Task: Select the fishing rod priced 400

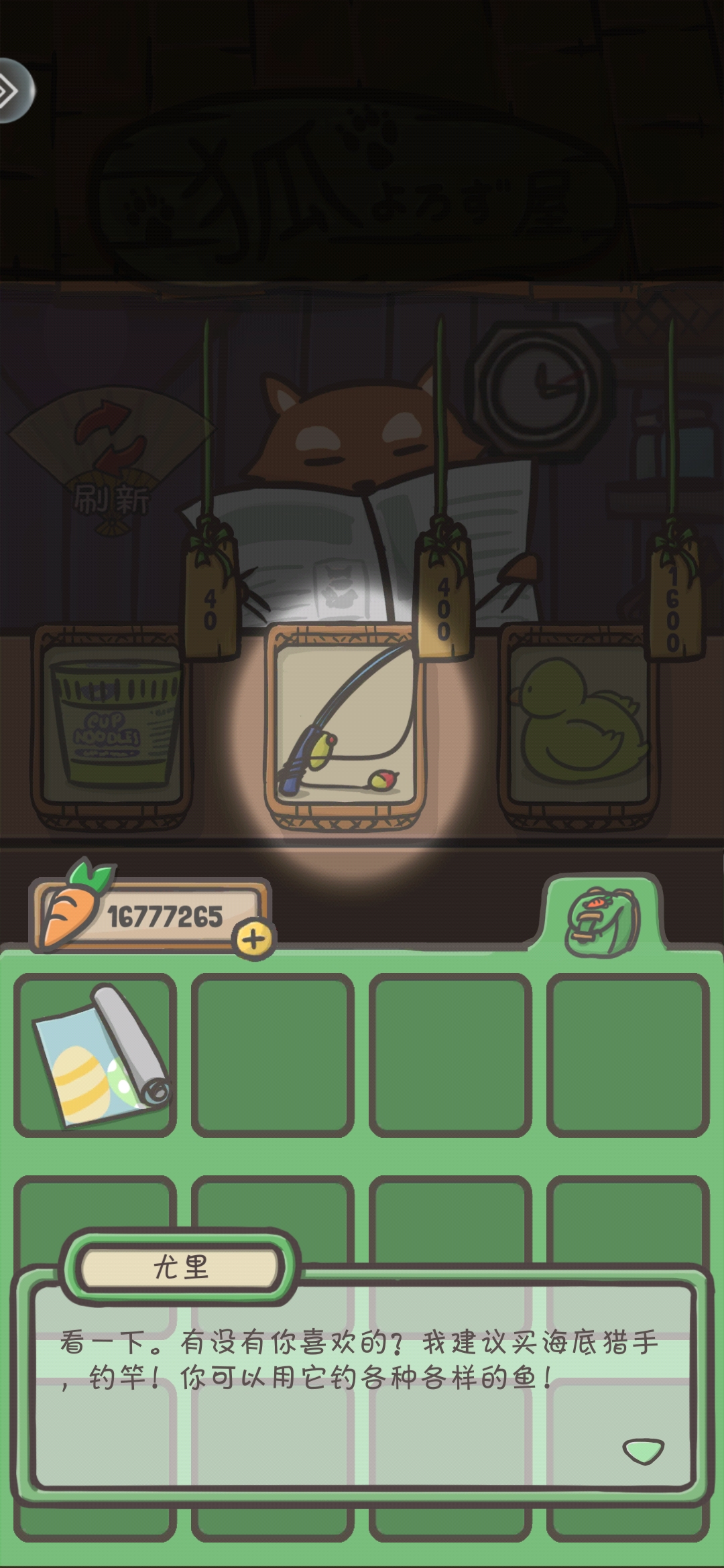Action: (x=345, y=727)
